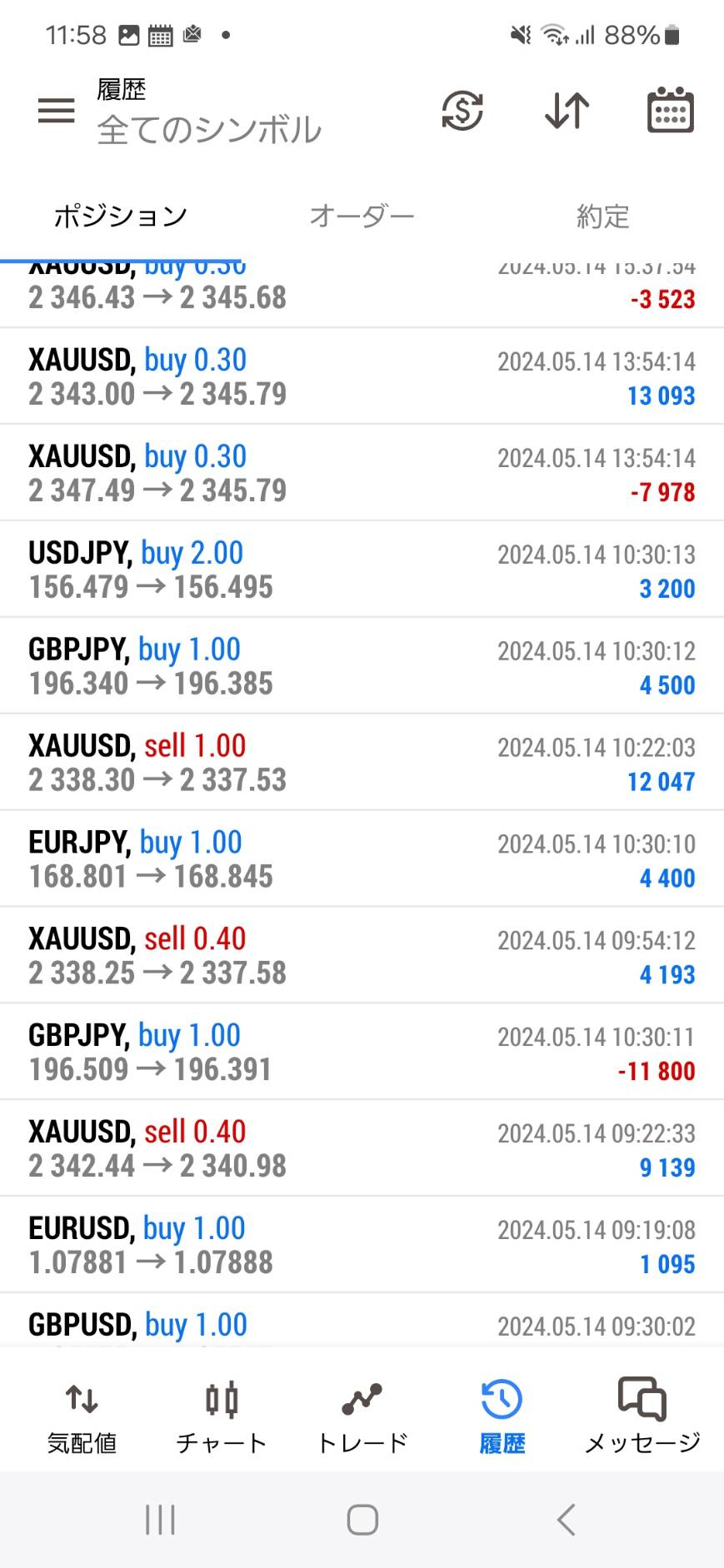Image resolution: width=724 pixels, height=1568 pixels.
Task: Open the XAUUSD sell 0.40 position at 09:22:33
Action: [362, 1148]
